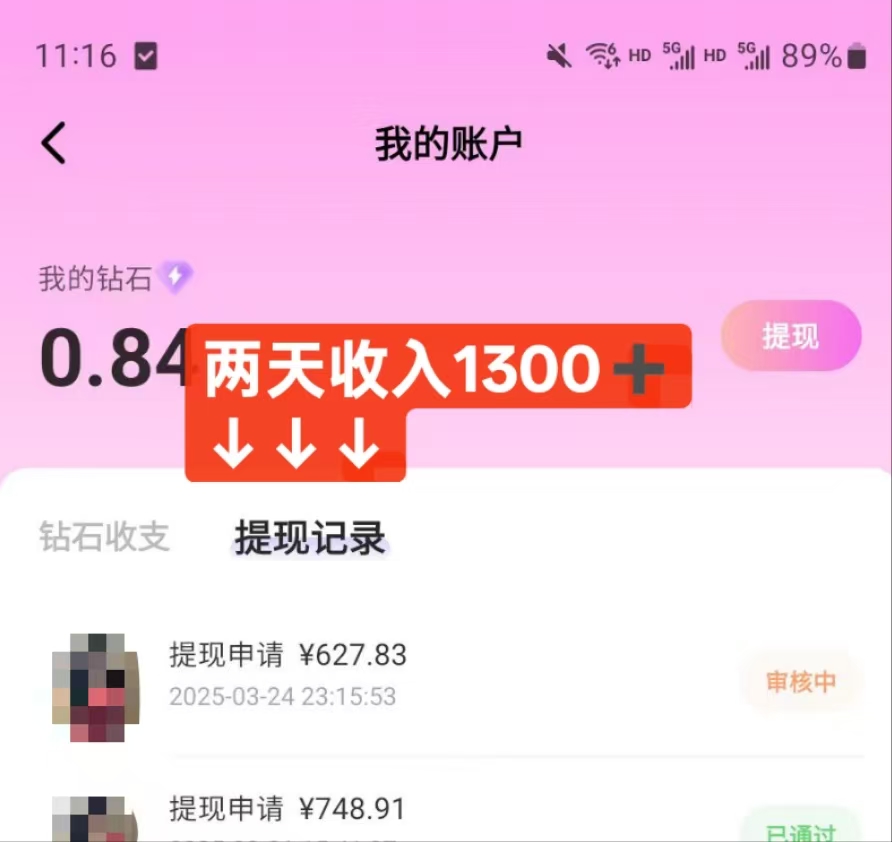The width and height of the screenshot is (892, 842).
Task: Go back from the 我的账户 page
Action: [x=54, y=143]
